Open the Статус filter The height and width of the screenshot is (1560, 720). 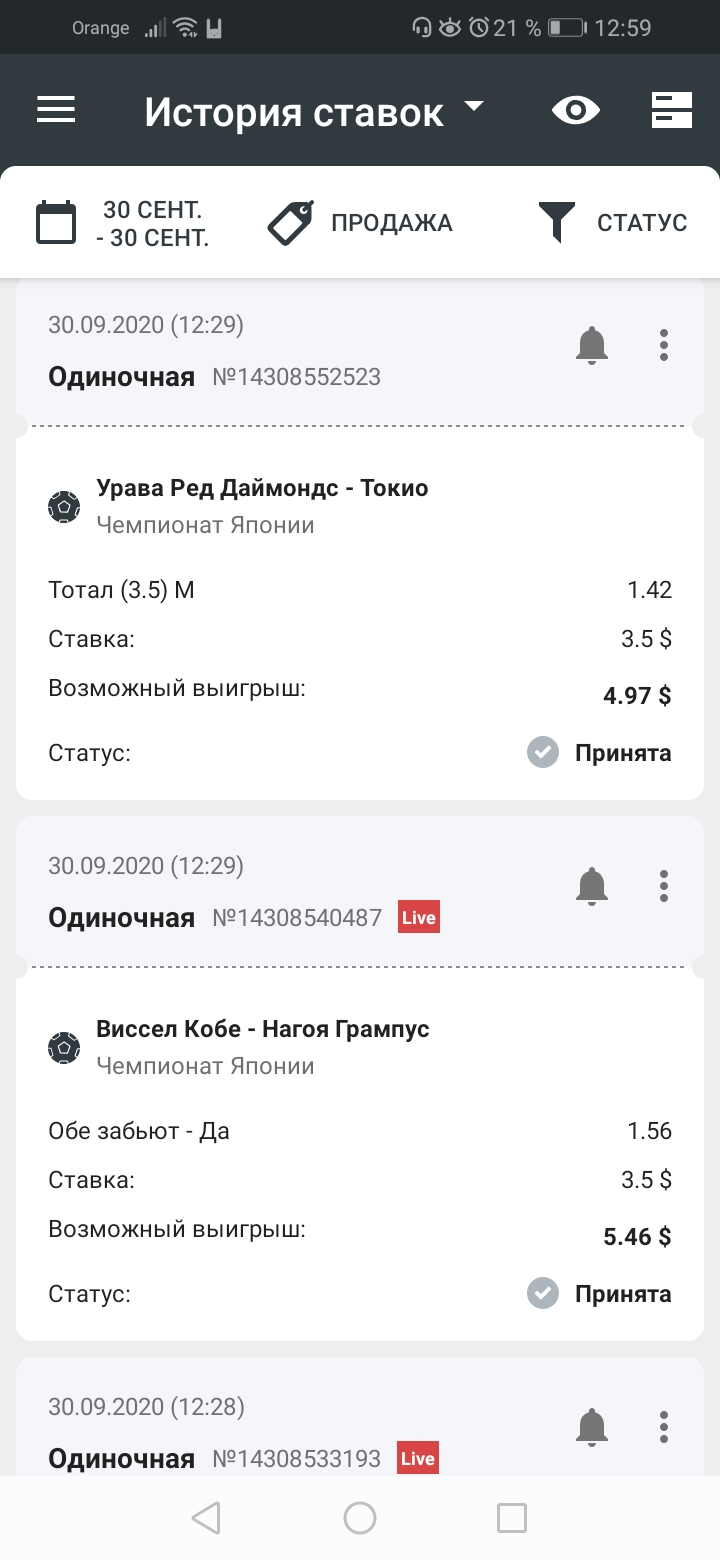pos(612,223)
